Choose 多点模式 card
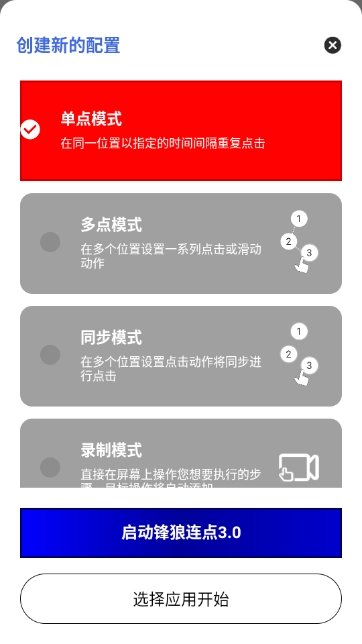362x644 pixels. pos(181,244)
